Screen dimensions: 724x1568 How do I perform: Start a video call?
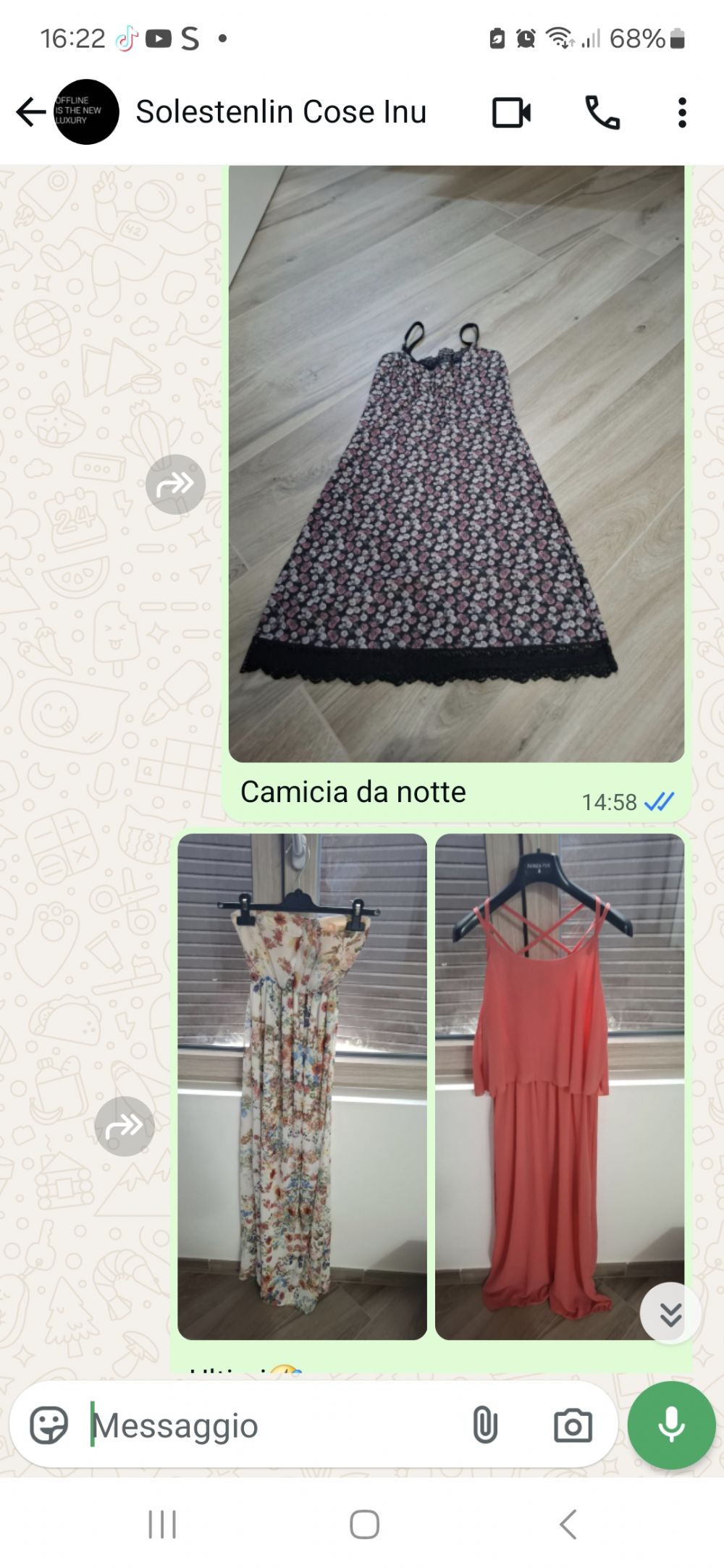(x=512, y=113)
